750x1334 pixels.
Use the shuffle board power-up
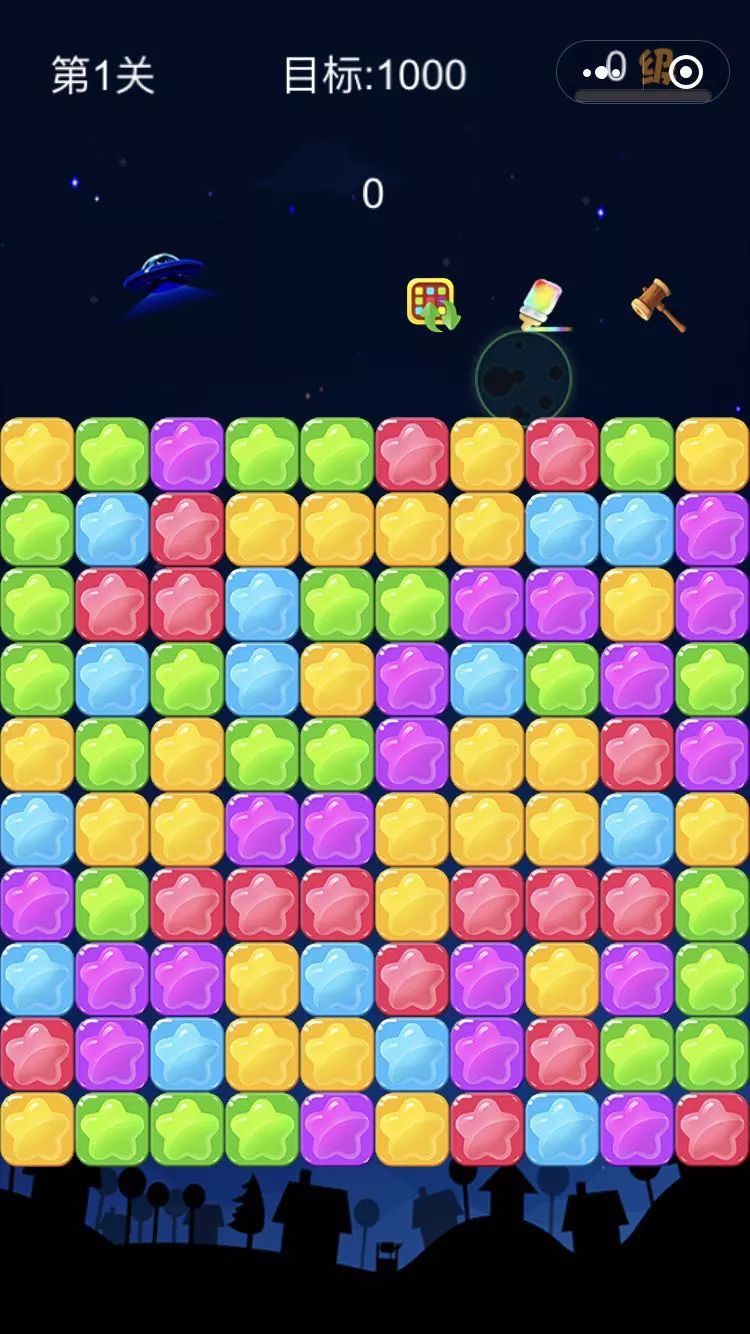click(433, 304)
